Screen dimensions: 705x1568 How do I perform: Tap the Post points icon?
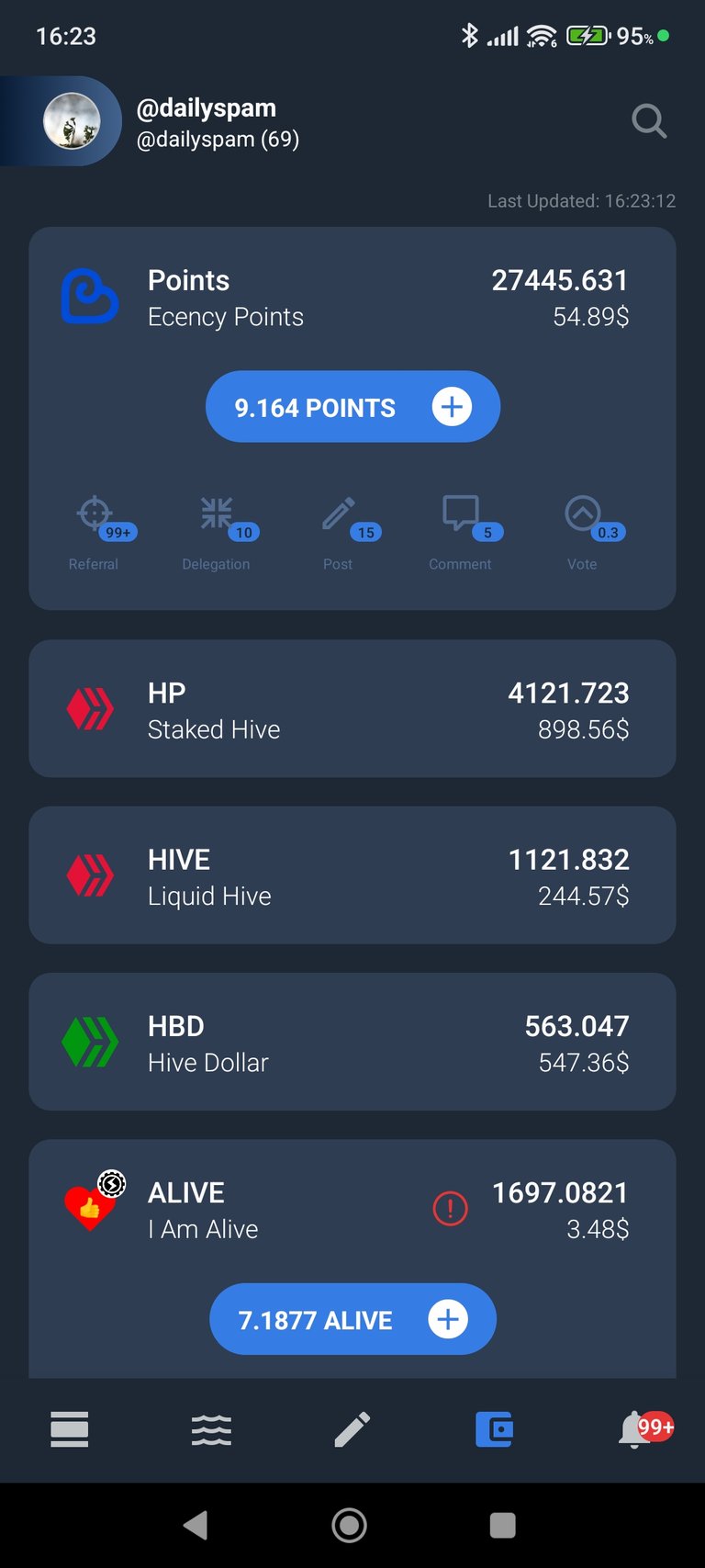coord(338,514)
